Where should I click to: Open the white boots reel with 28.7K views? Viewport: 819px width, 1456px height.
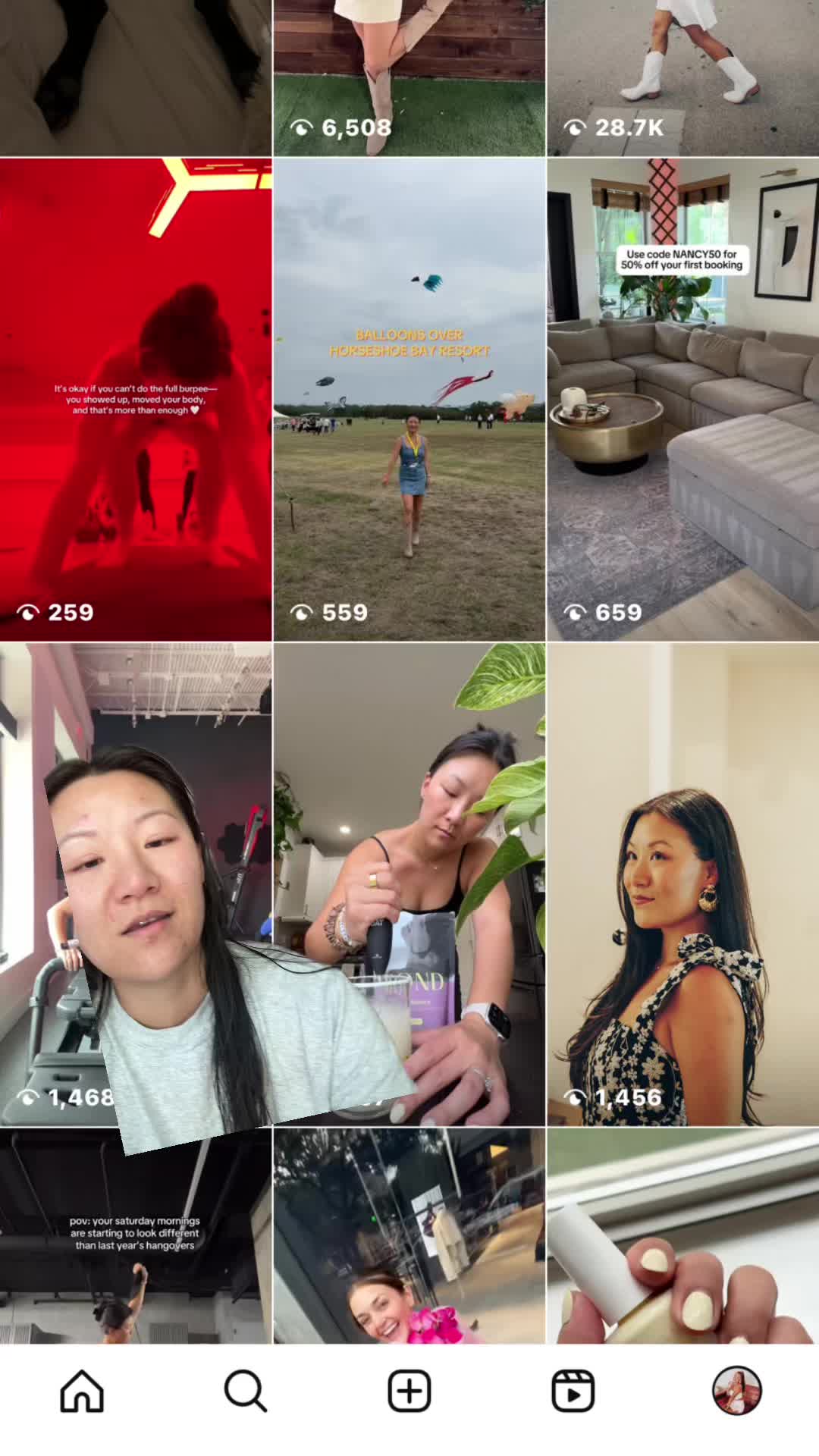coord(683,78)
